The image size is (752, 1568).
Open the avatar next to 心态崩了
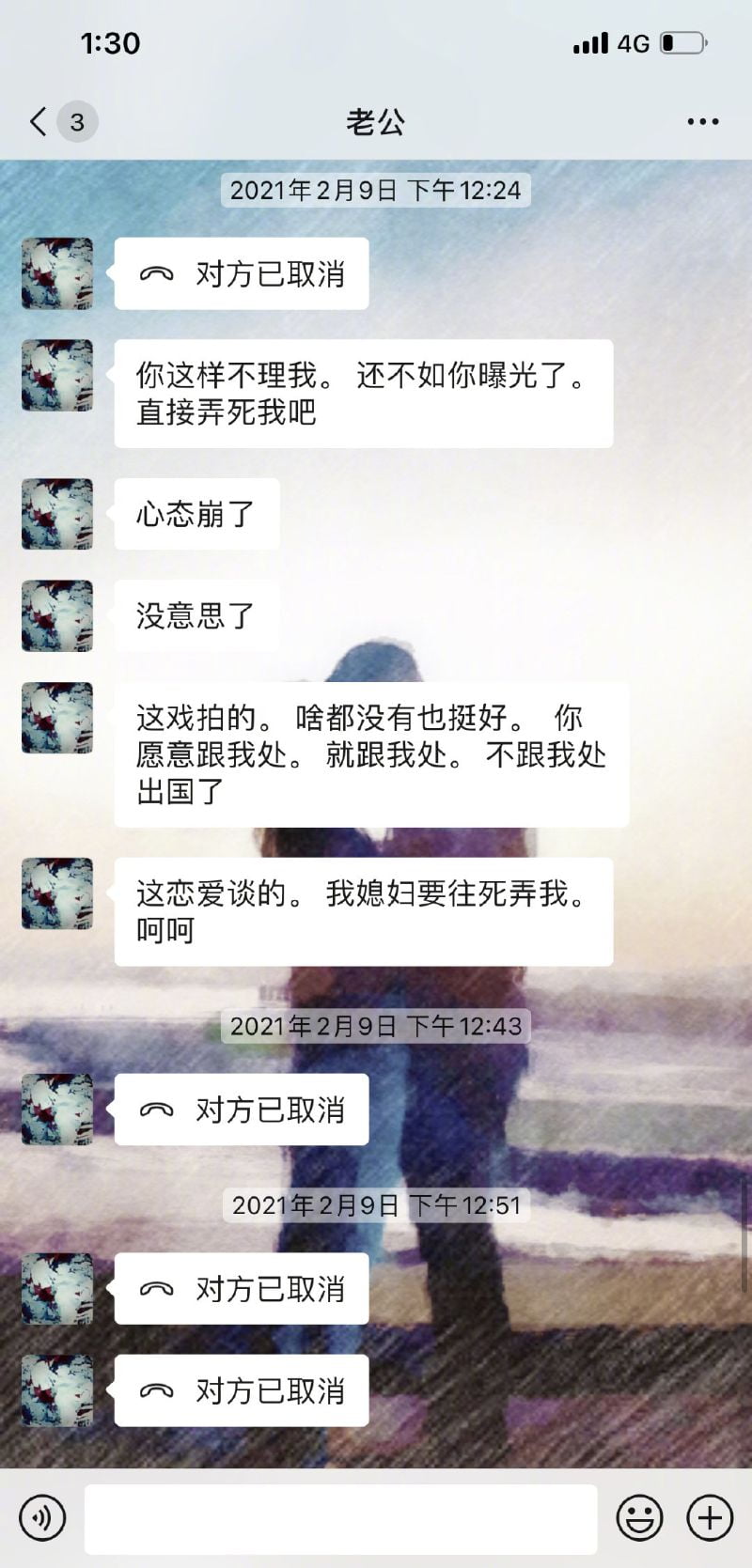[x=57, y=514]
